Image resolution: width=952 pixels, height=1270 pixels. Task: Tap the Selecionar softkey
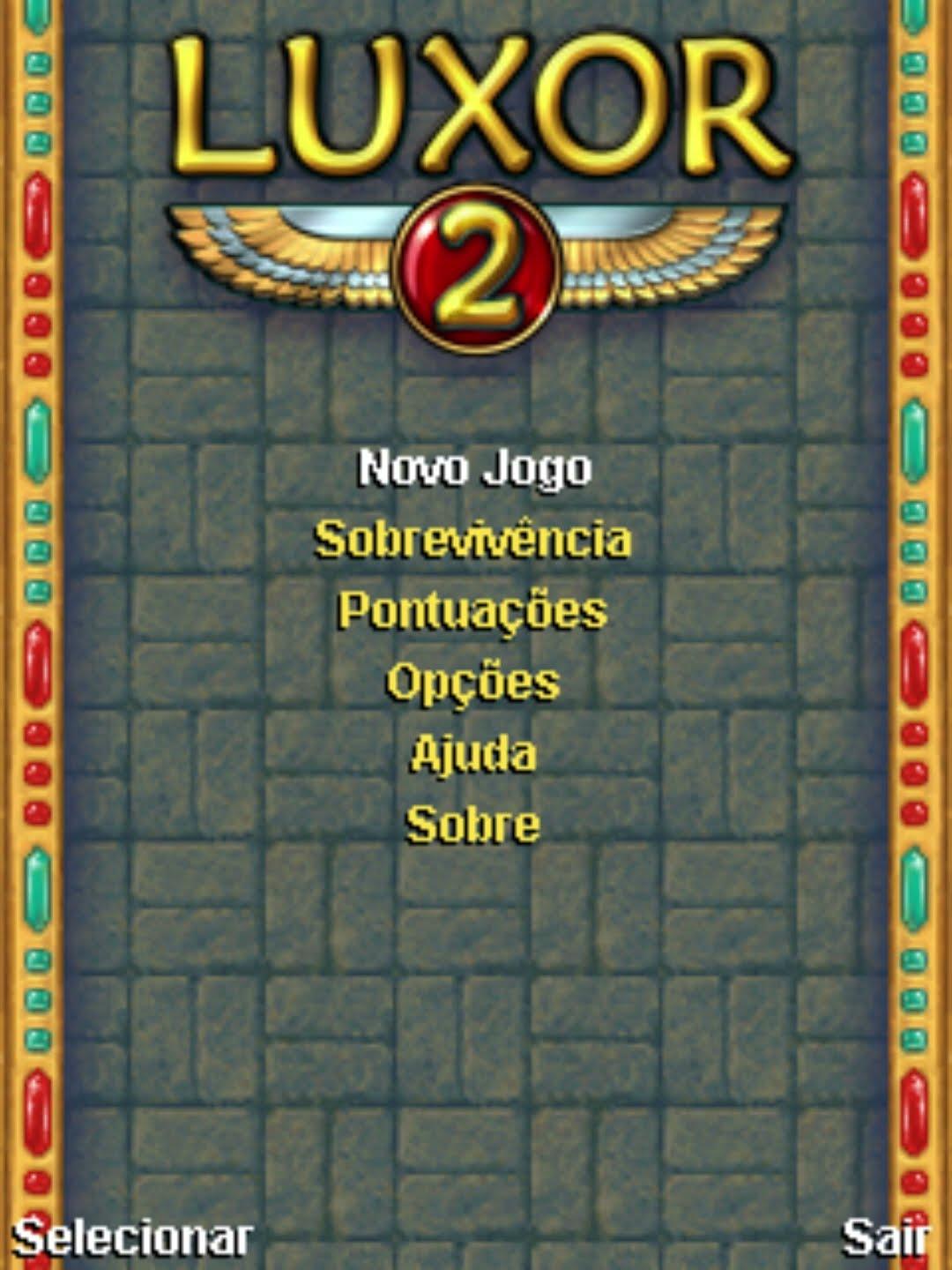[132, 1237]
